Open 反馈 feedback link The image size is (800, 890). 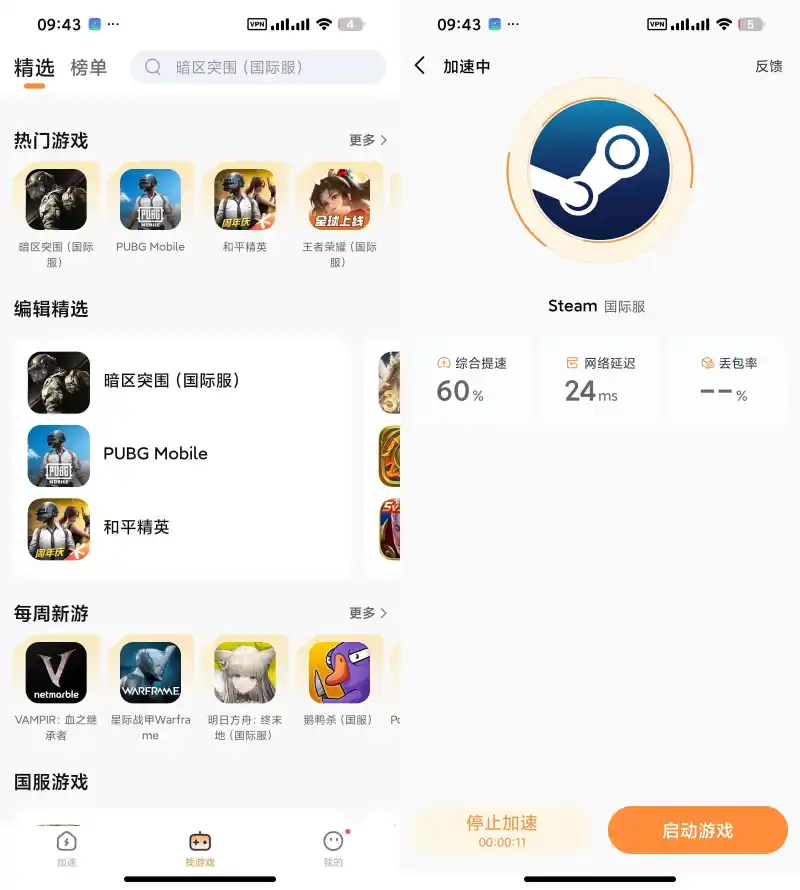click(768, 66)
